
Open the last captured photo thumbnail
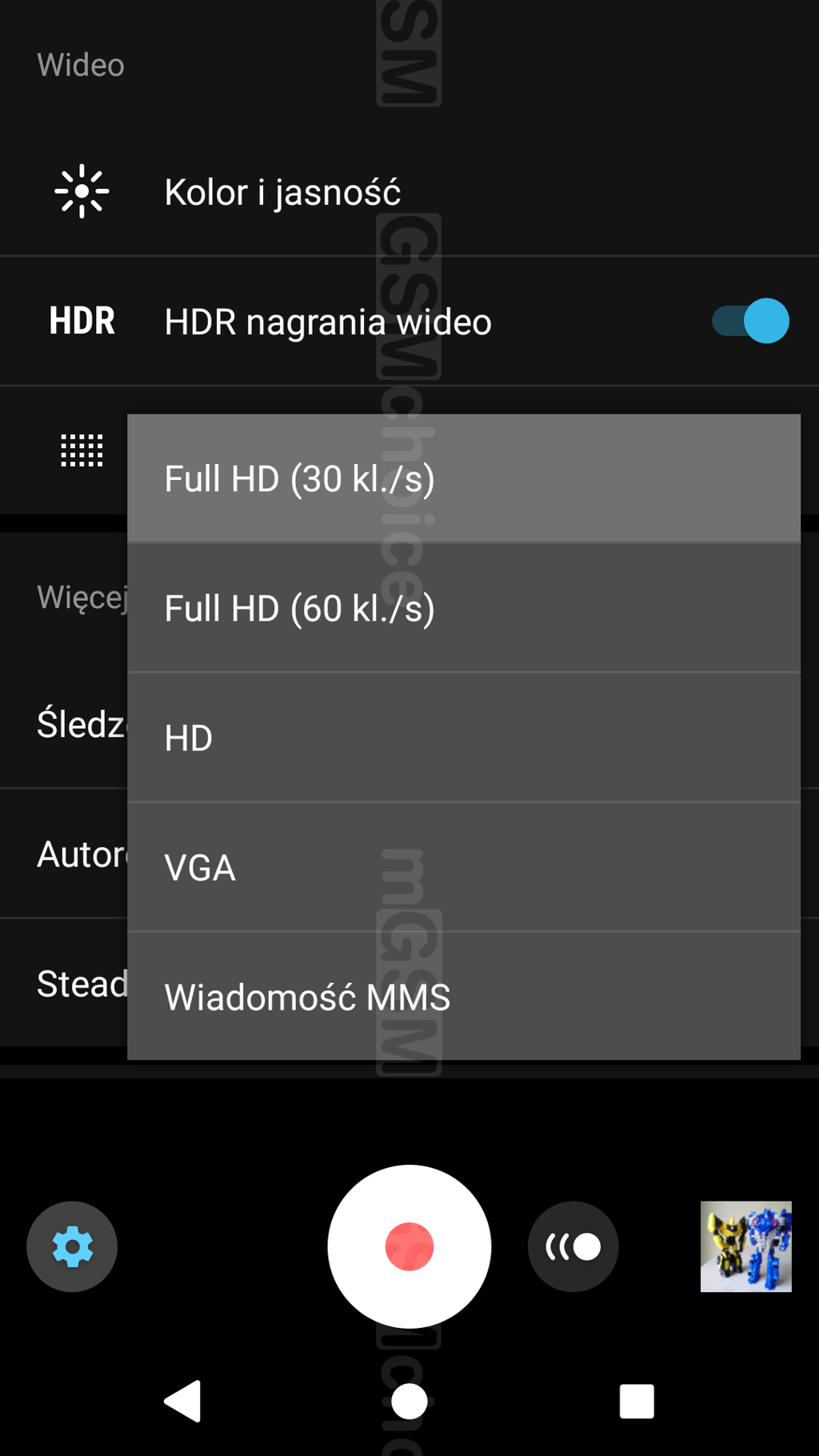(x=745, y=1246)
